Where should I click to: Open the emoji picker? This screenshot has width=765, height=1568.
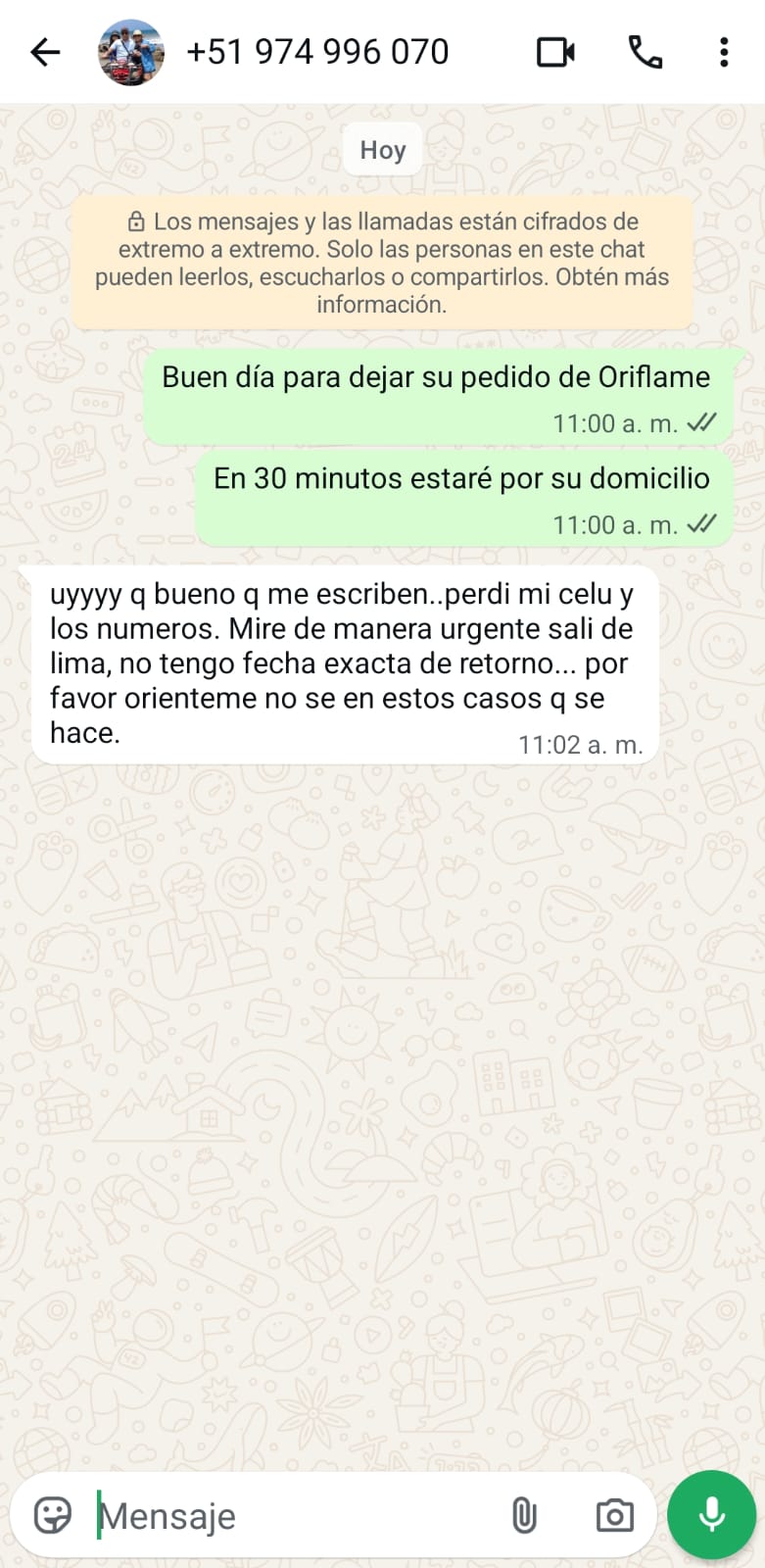[53, 1515]
